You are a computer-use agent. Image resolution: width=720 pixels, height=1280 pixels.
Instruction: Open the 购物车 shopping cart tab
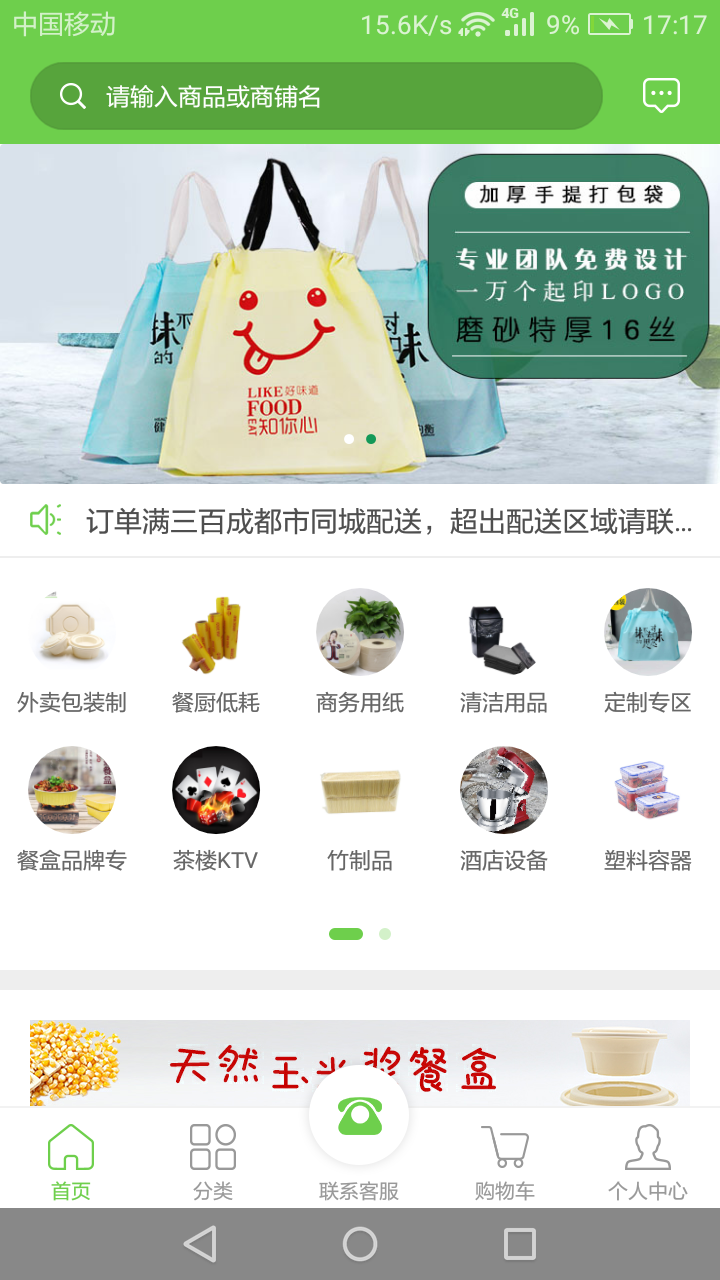tap(504, 1160)
